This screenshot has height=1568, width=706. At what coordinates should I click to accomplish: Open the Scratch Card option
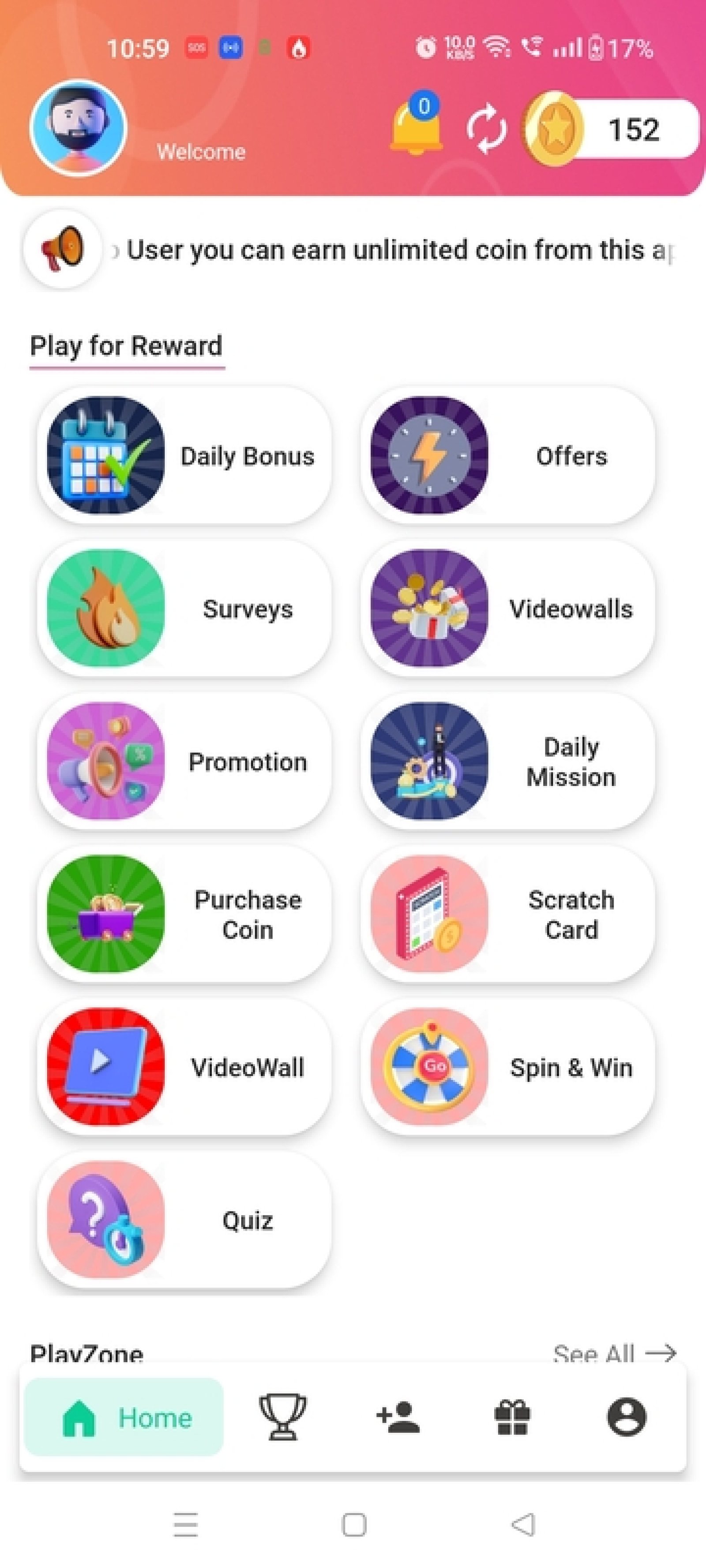pos(507,914)
